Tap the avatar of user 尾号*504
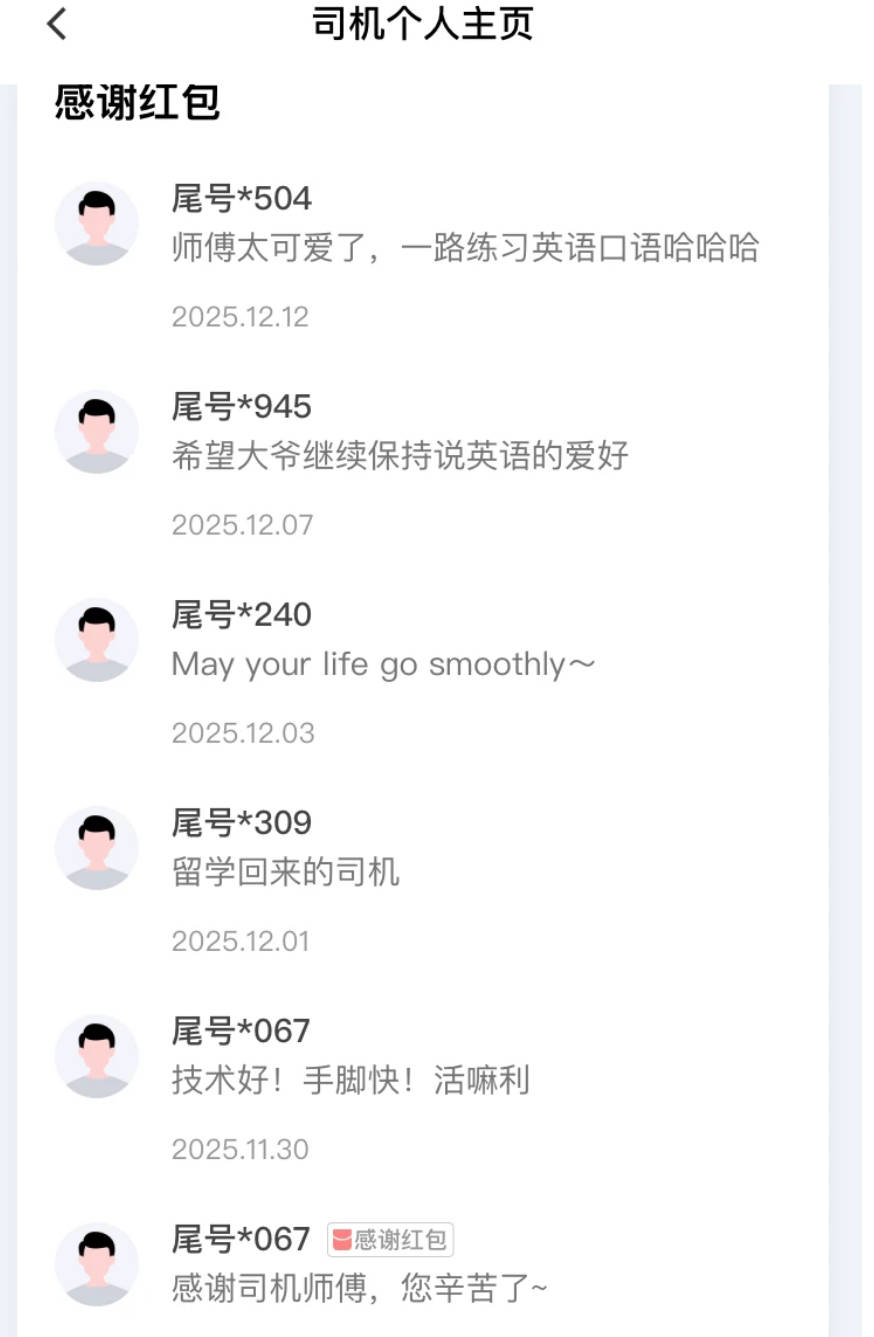Viewport: 874px width, 1337px height. (97, 223)
